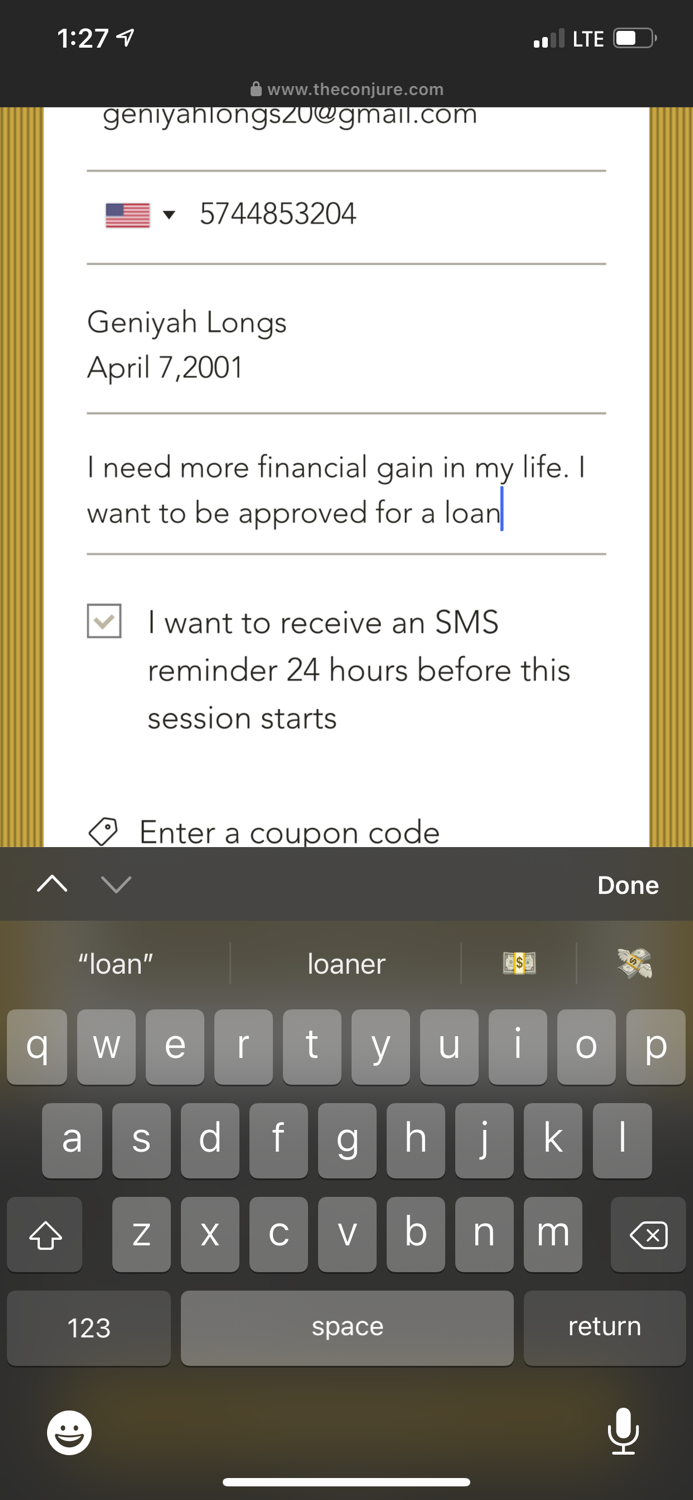693x1500 pixels.
Task: Jump to the next form field
Action: pyautogui.click(x=116, y=884)
